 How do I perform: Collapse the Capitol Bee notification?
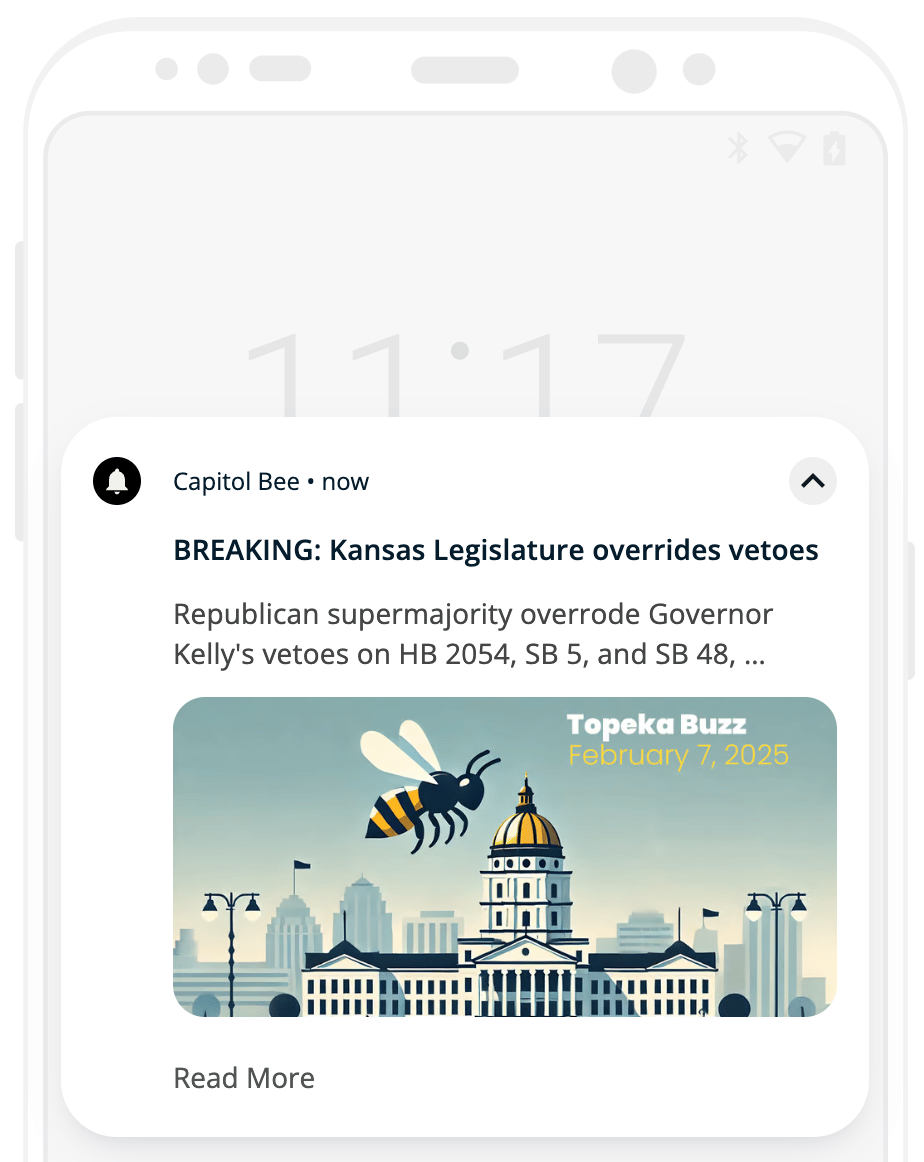812,481
